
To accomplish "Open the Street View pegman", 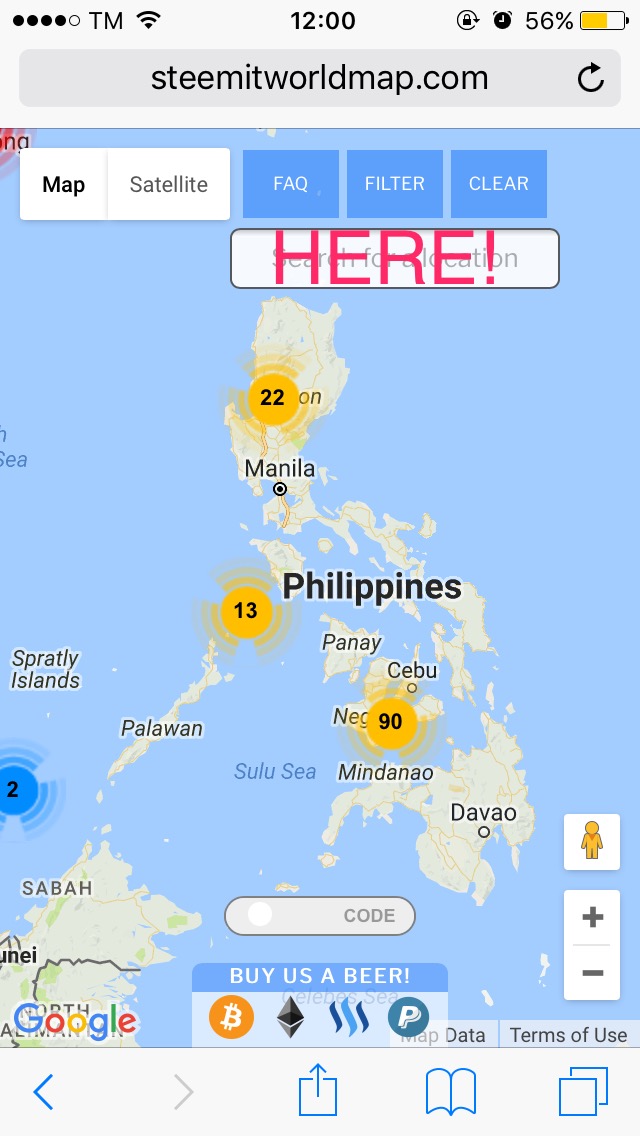I will pyautogui.click(x=592, y=841).
